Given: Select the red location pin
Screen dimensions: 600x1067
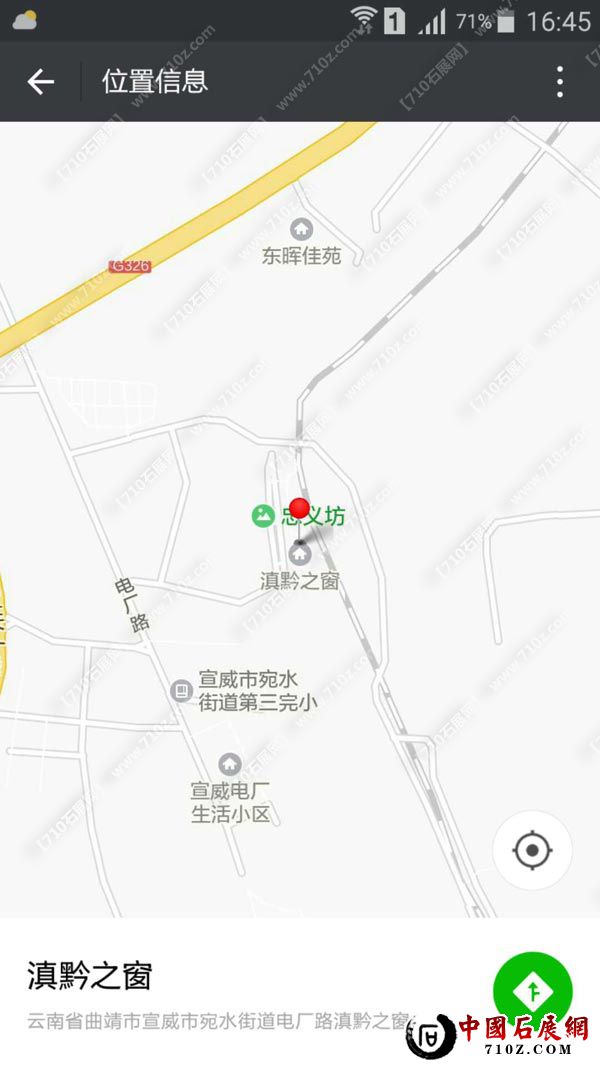Looking at the screenshot, I should pos(299,508).
